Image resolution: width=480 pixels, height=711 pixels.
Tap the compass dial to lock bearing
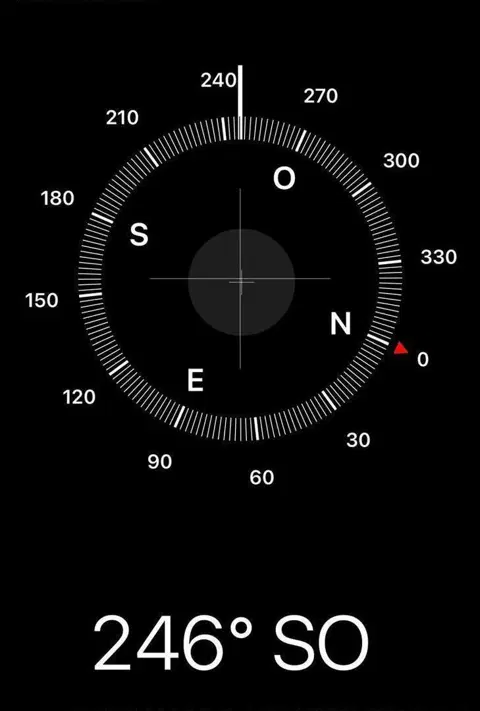click(x=240, y=278)
